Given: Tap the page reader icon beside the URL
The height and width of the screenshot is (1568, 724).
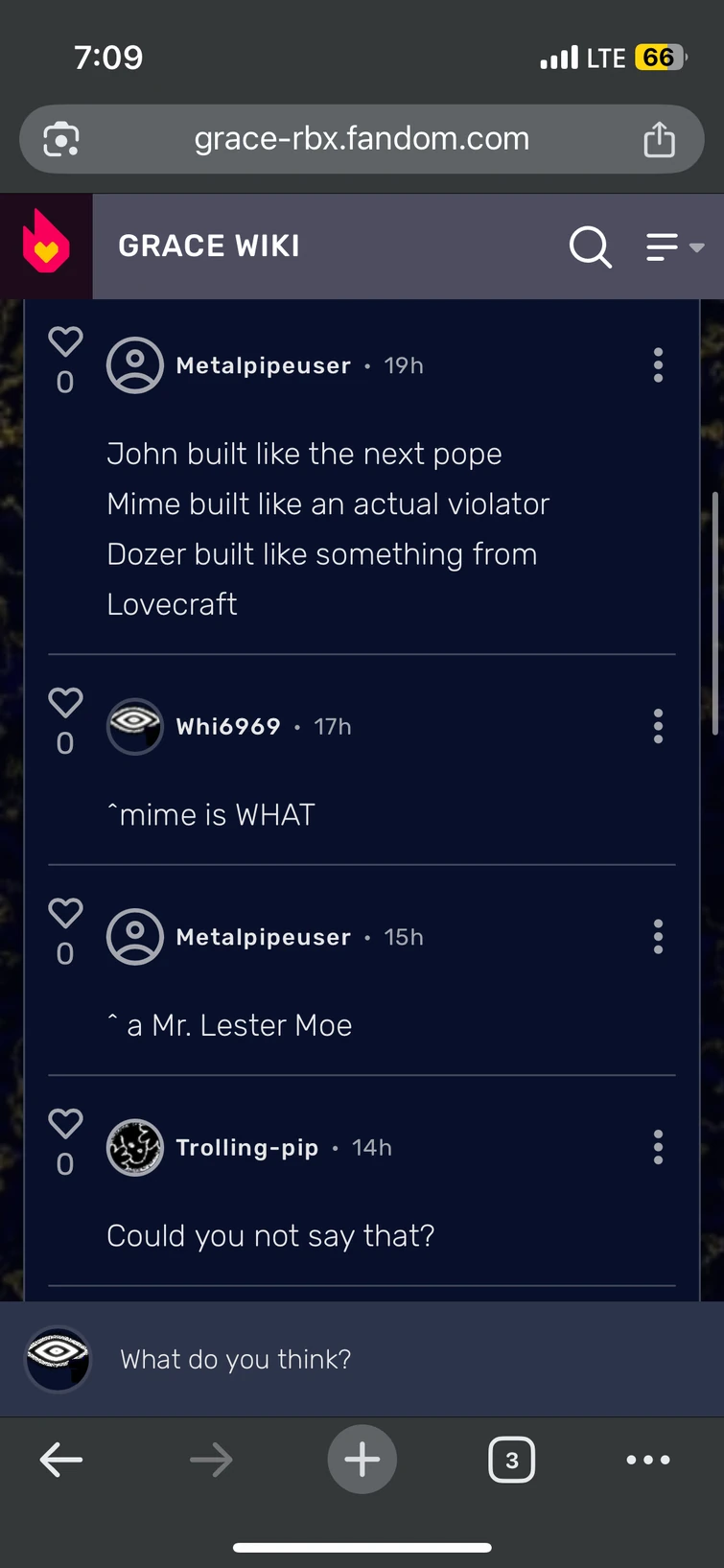Looking at the screenshot, I should click(x=59, y=138).
